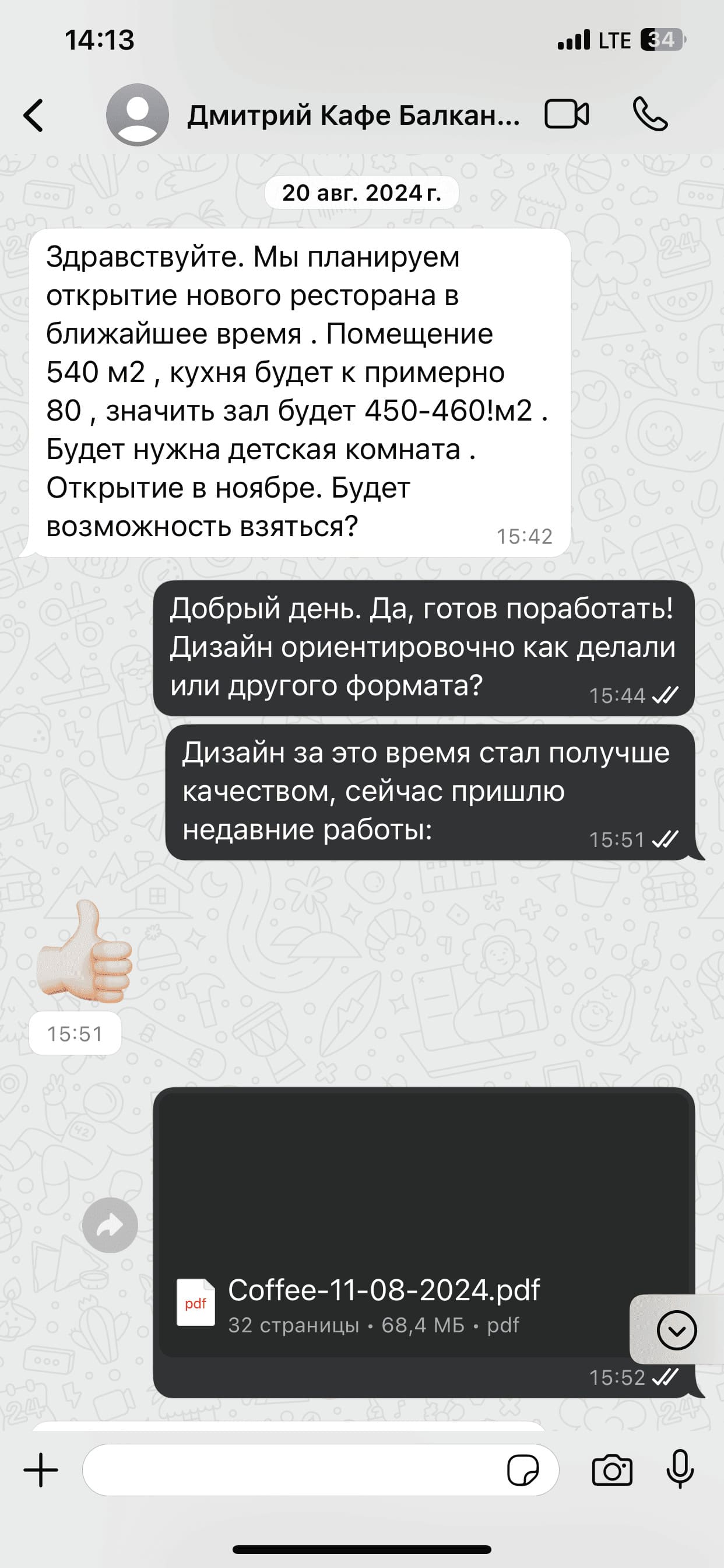Open the Coffee-11-08-2024.pdf attachment

[x=384, y=1303]
